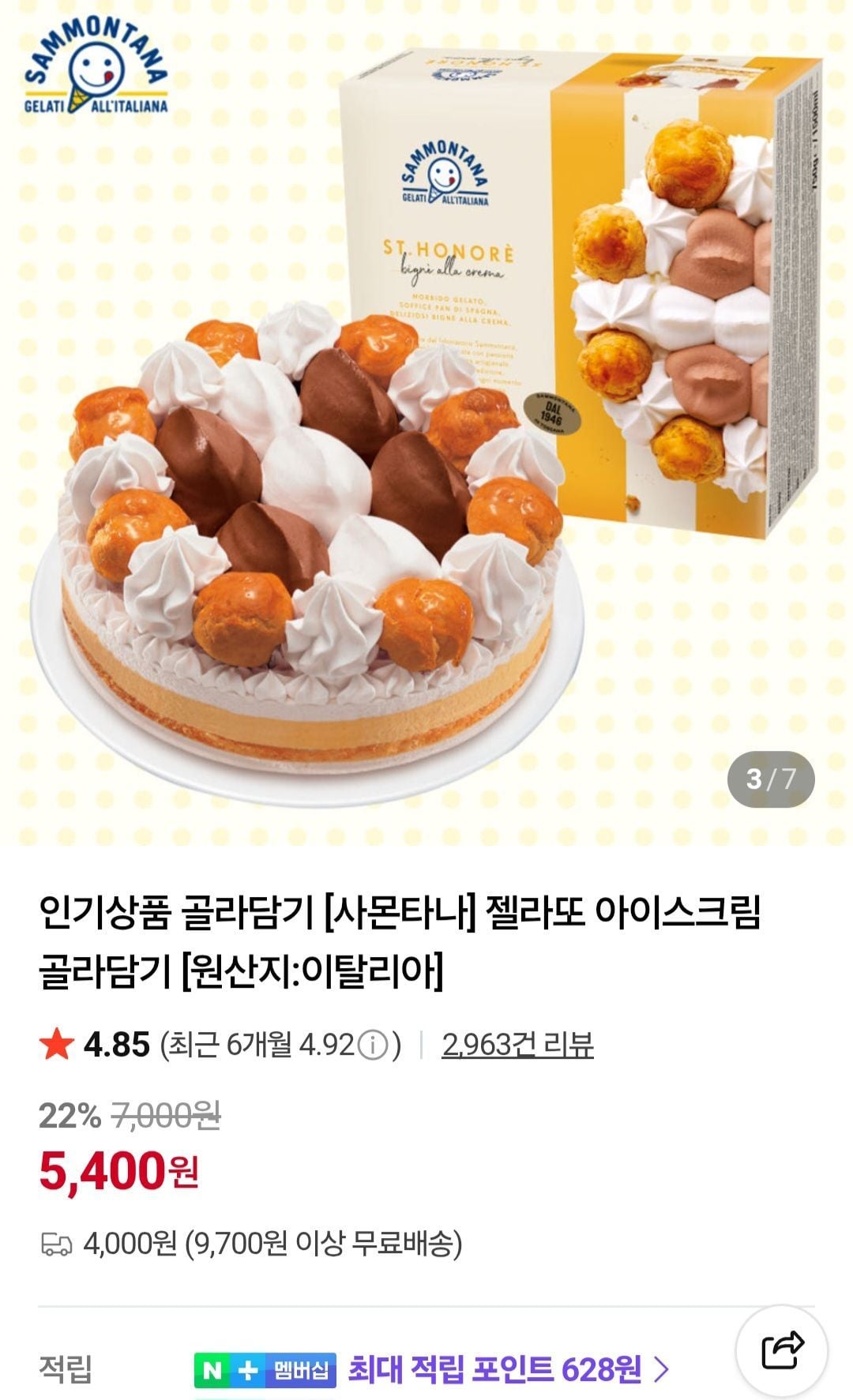Viewport: 853px width, 1400px height.
Task: Open the 2,963건 리뷰 reviews link
Action: coord(517,1045)
